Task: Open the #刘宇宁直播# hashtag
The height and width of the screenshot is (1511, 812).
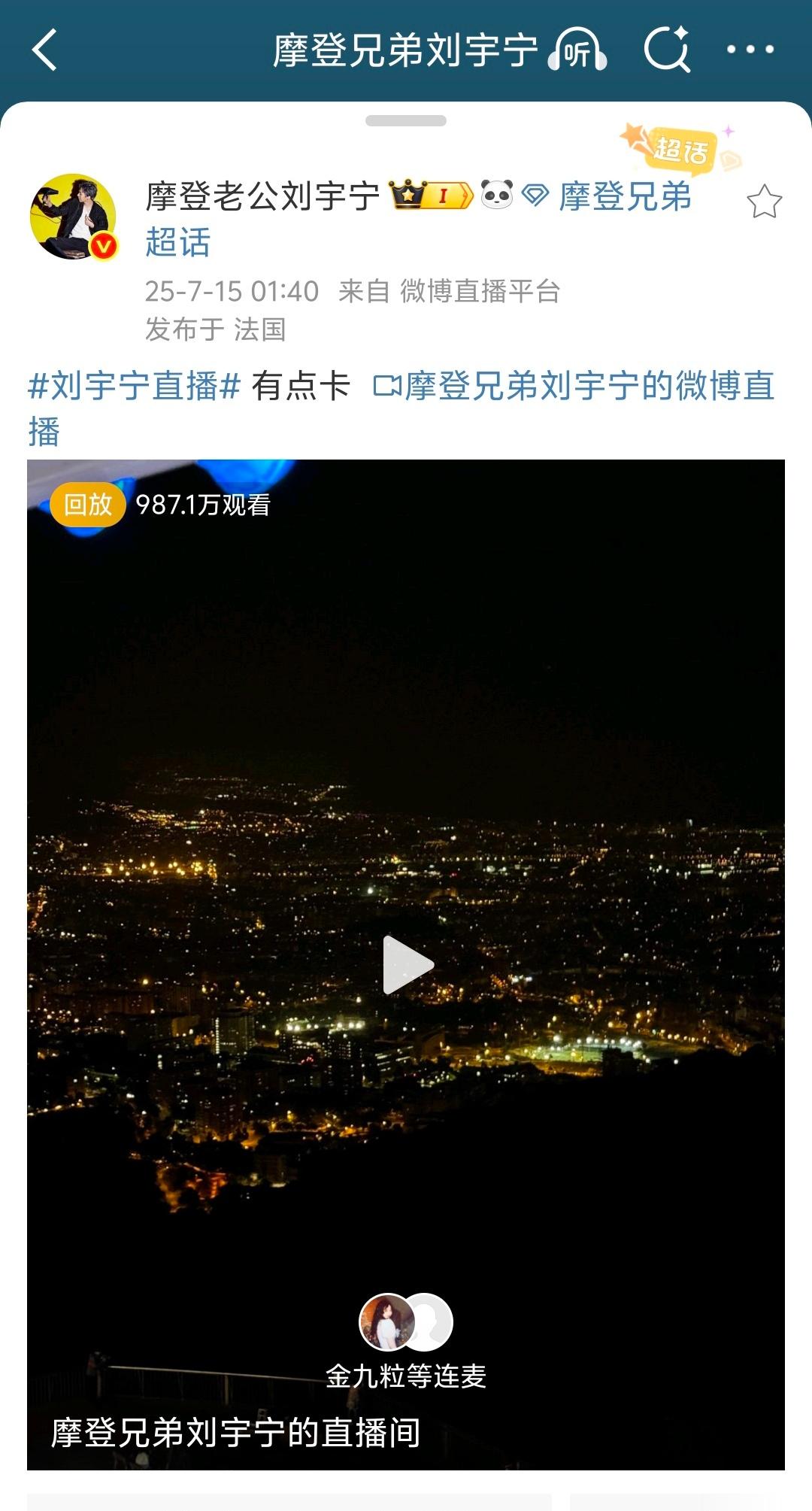Action: point(134,387)
